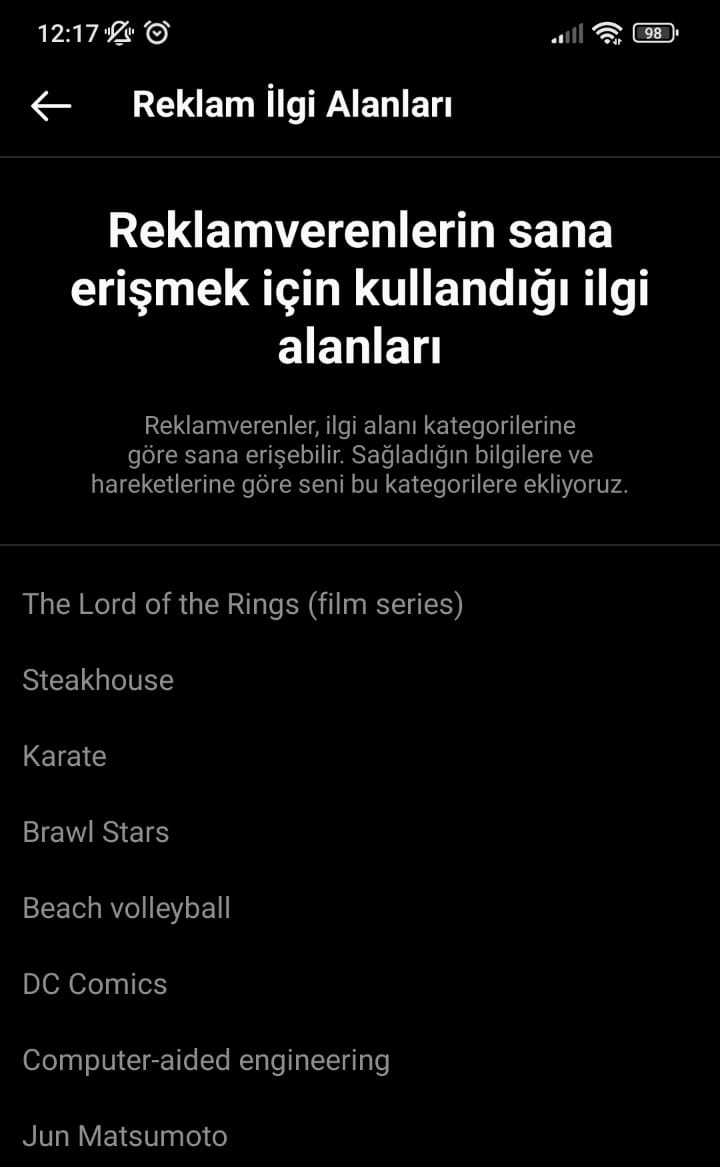Select the Brawl Stars interest
720x1167 pixels.
[96, 831]
